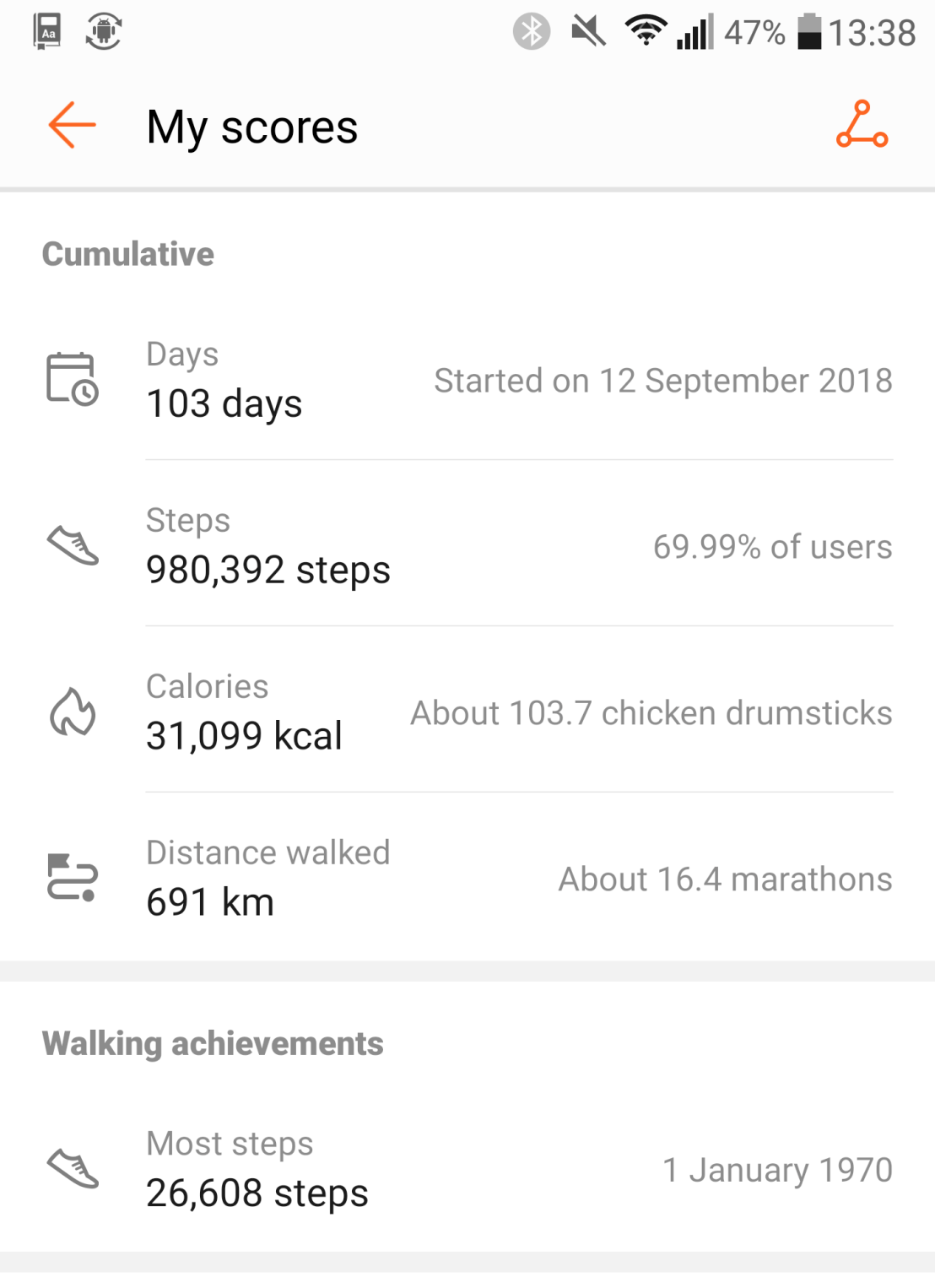Tap the route icon beside Distance walked

tap(71, 878)
